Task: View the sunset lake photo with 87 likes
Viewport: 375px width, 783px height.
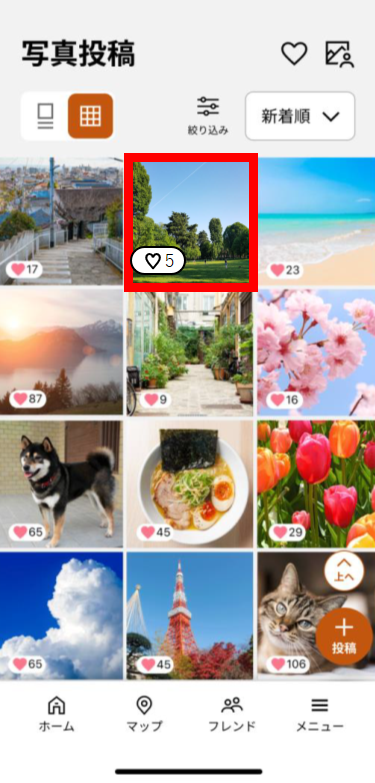Action: [x=61, y=353]
